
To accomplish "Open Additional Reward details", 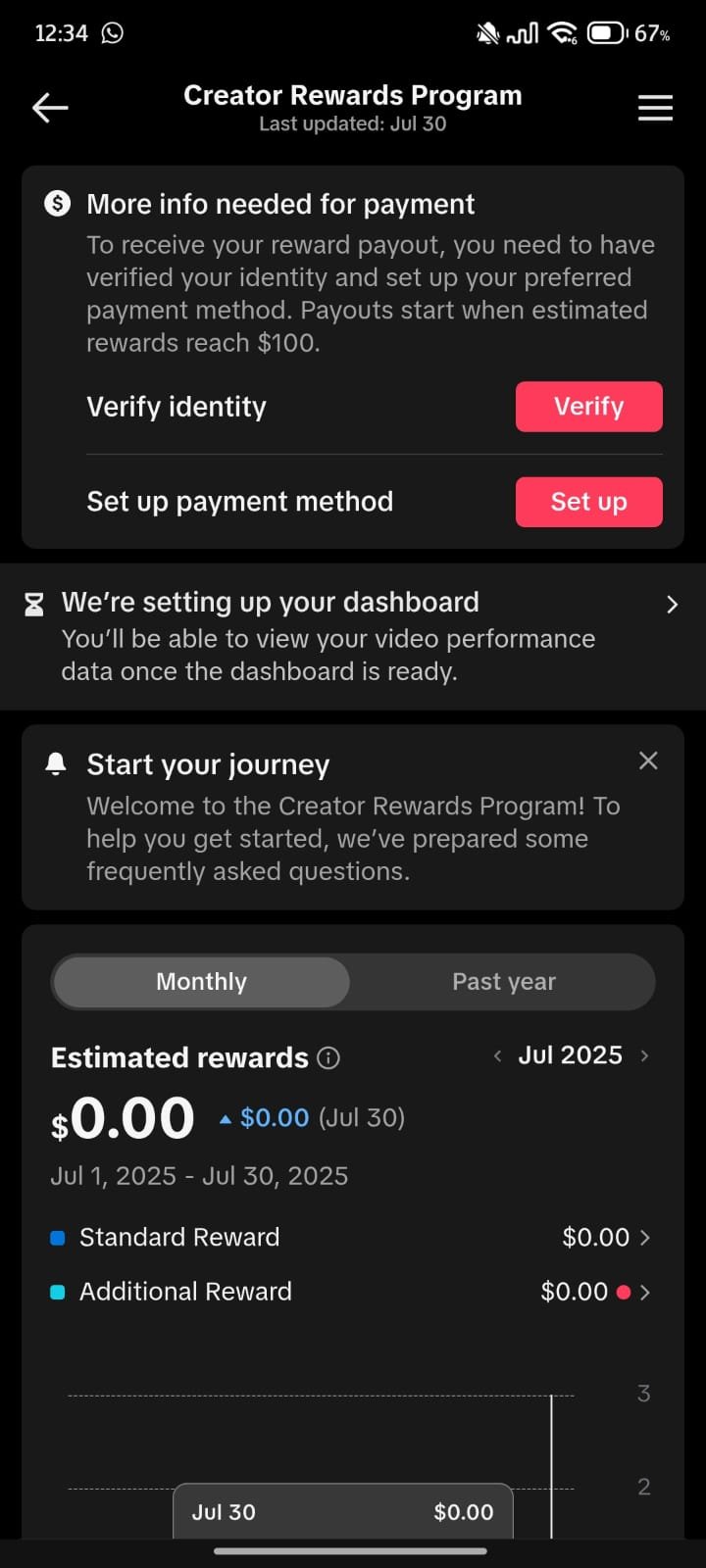I will (x=351, y=1292).
